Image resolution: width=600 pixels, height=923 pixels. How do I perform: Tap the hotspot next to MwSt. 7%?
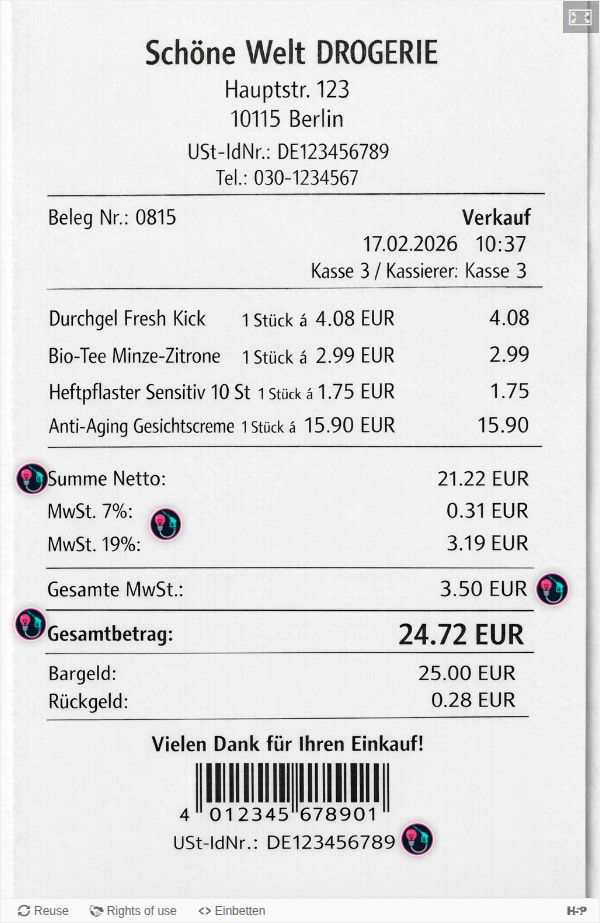[165, 524]
